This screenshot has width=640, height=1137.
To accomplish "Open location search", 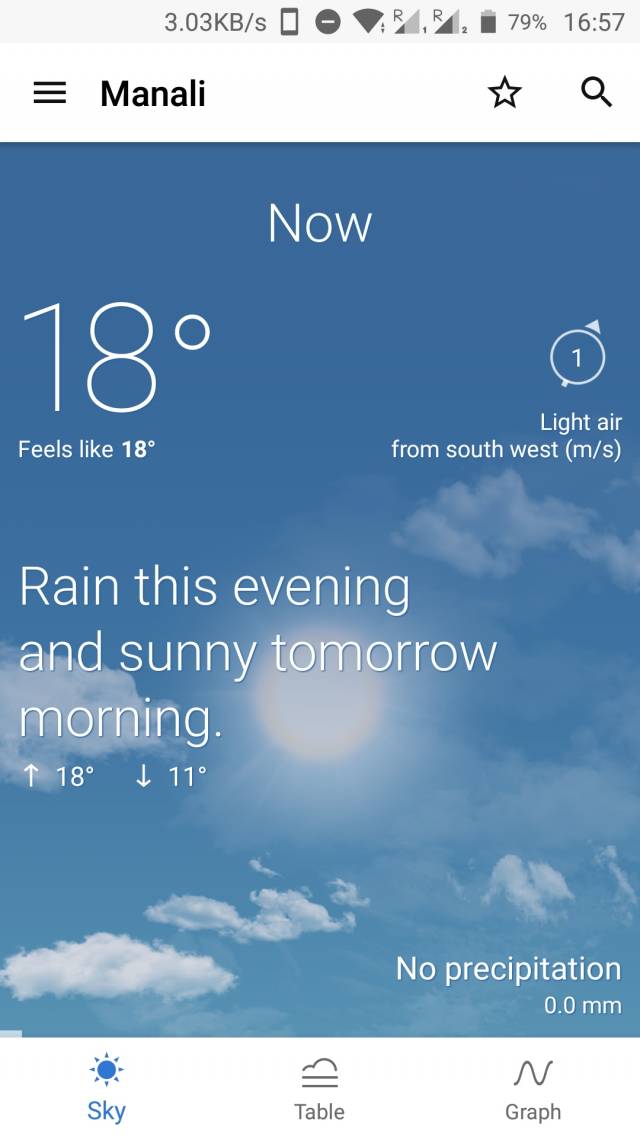I will (x=596, y=93).
